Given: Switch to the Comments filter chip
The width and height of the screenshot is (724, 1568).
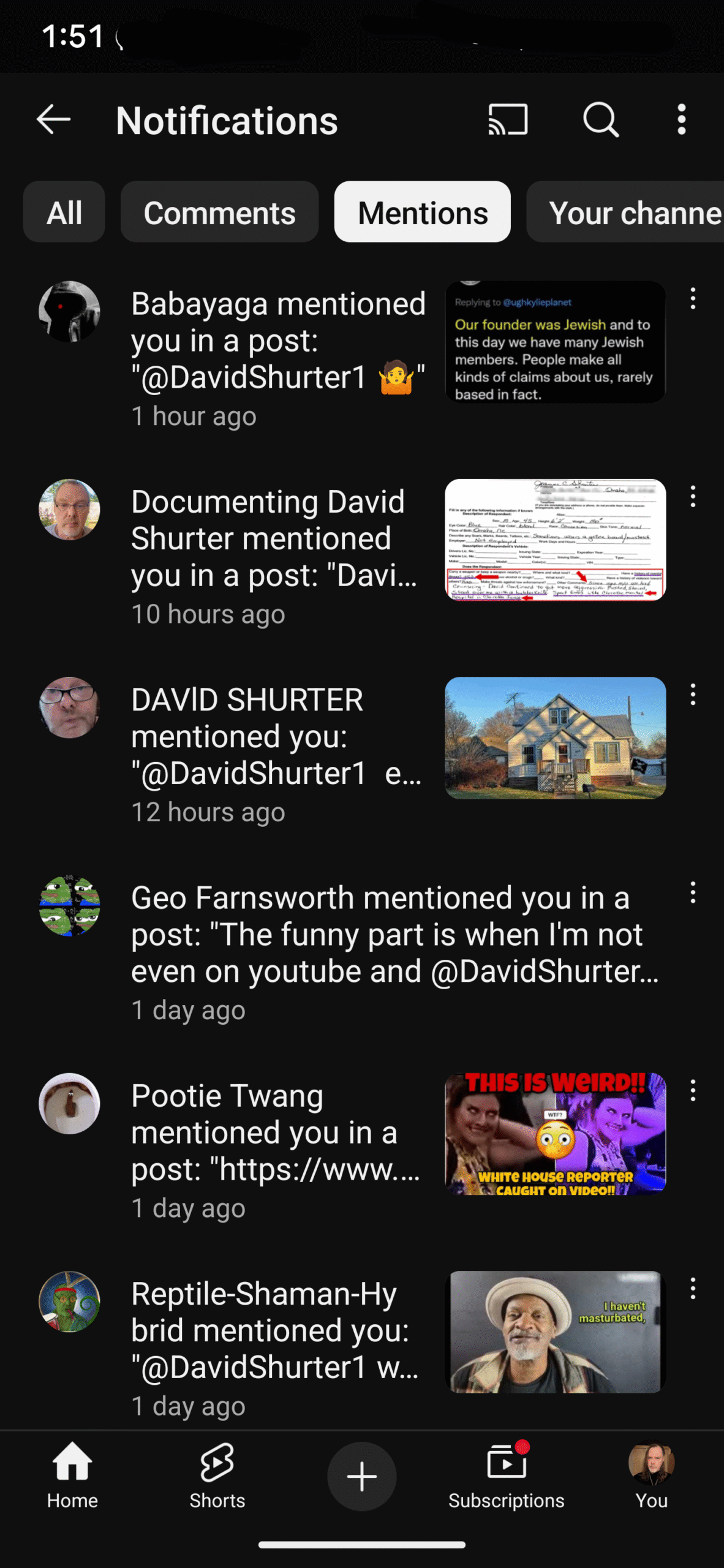Looking at the screenshot, I should tap(219, 212).
